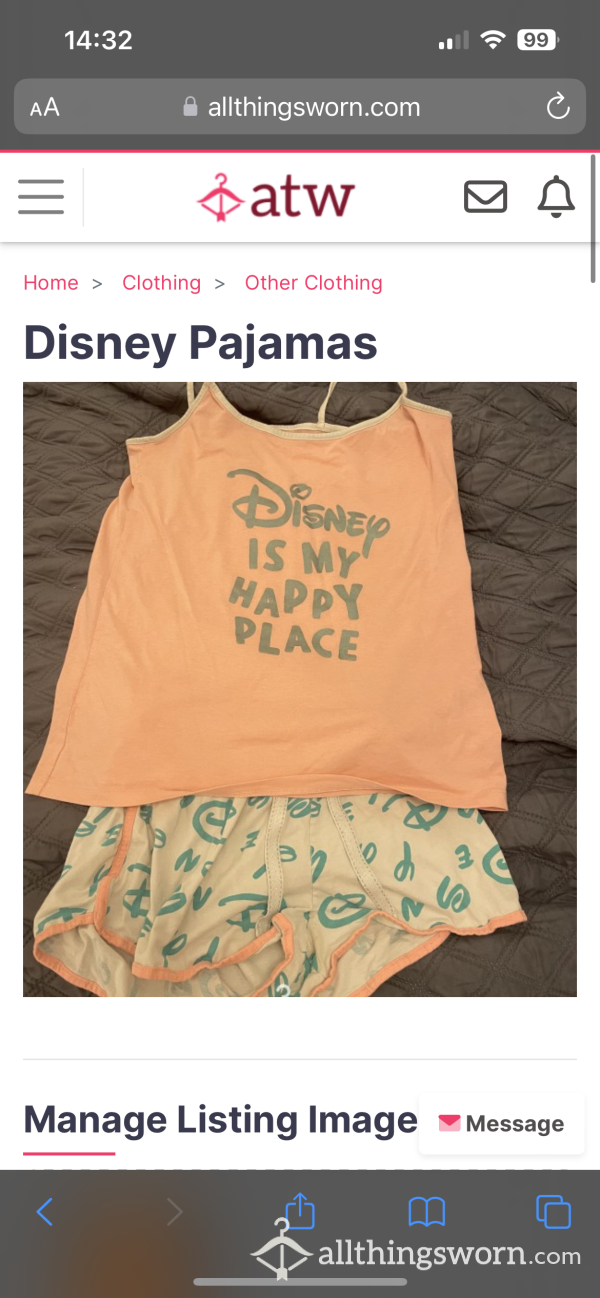This screenshot has height=1298, width=600.
Task: Go back in Safari
Action: [44, 1212]
